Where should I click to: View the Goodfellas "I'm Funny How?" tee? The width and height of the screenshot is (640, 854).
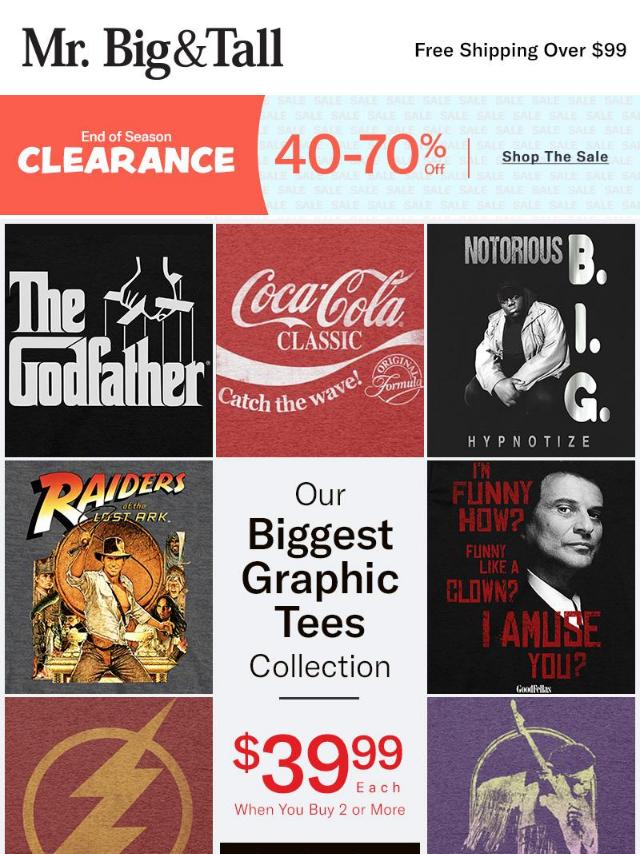[531, 577]
